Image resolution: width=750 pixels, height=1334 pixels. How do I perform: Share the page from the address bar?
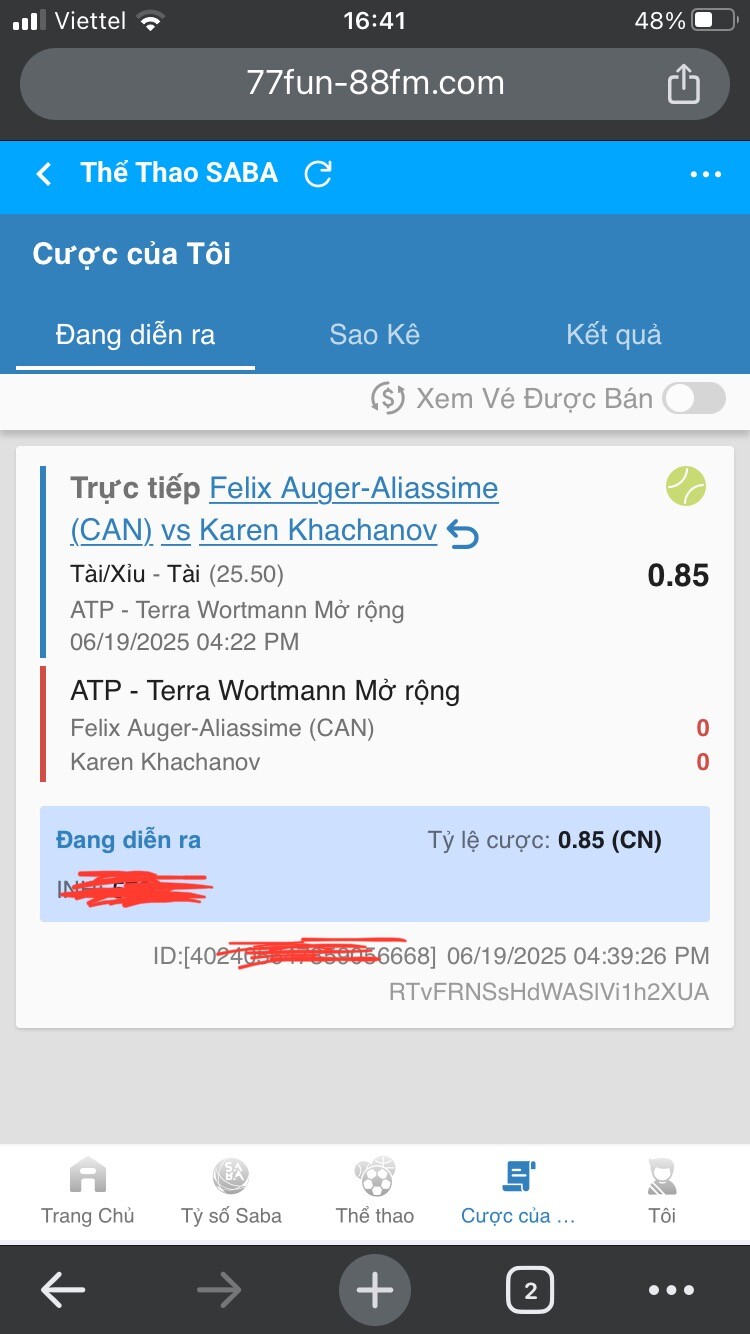683,83
